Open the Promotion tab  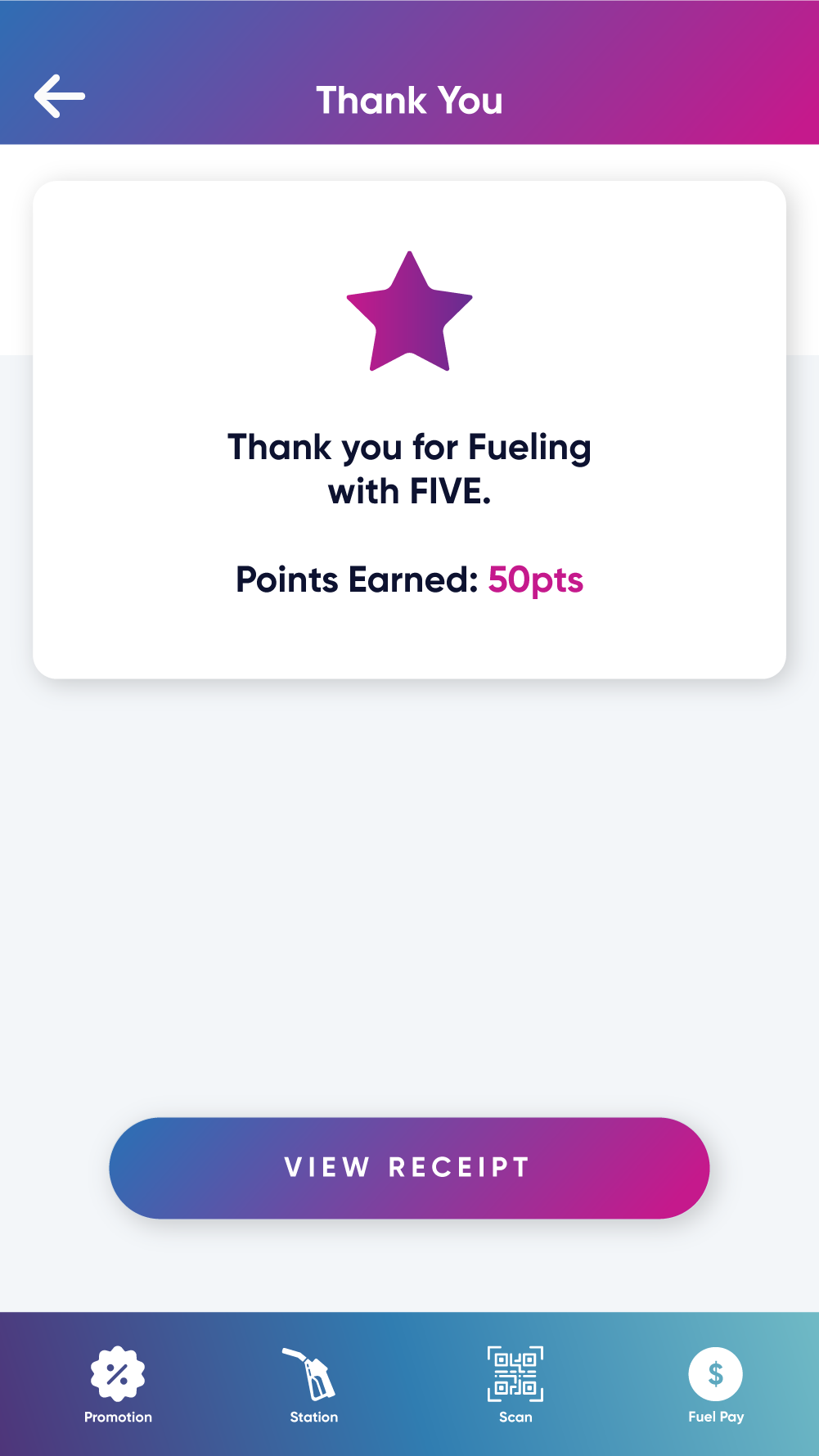click(118, 1385)
